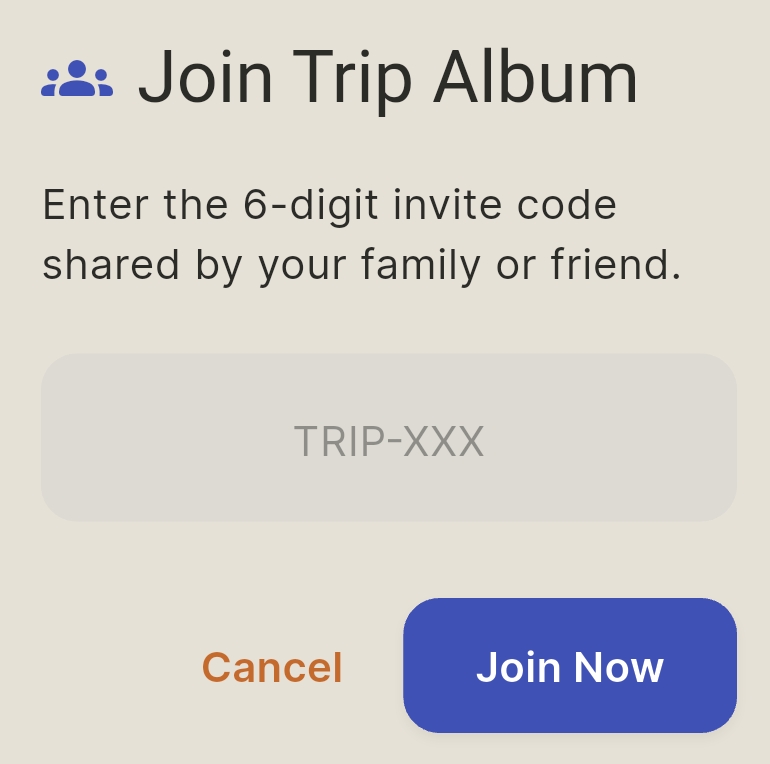Cancel joining the trip album

272,668
